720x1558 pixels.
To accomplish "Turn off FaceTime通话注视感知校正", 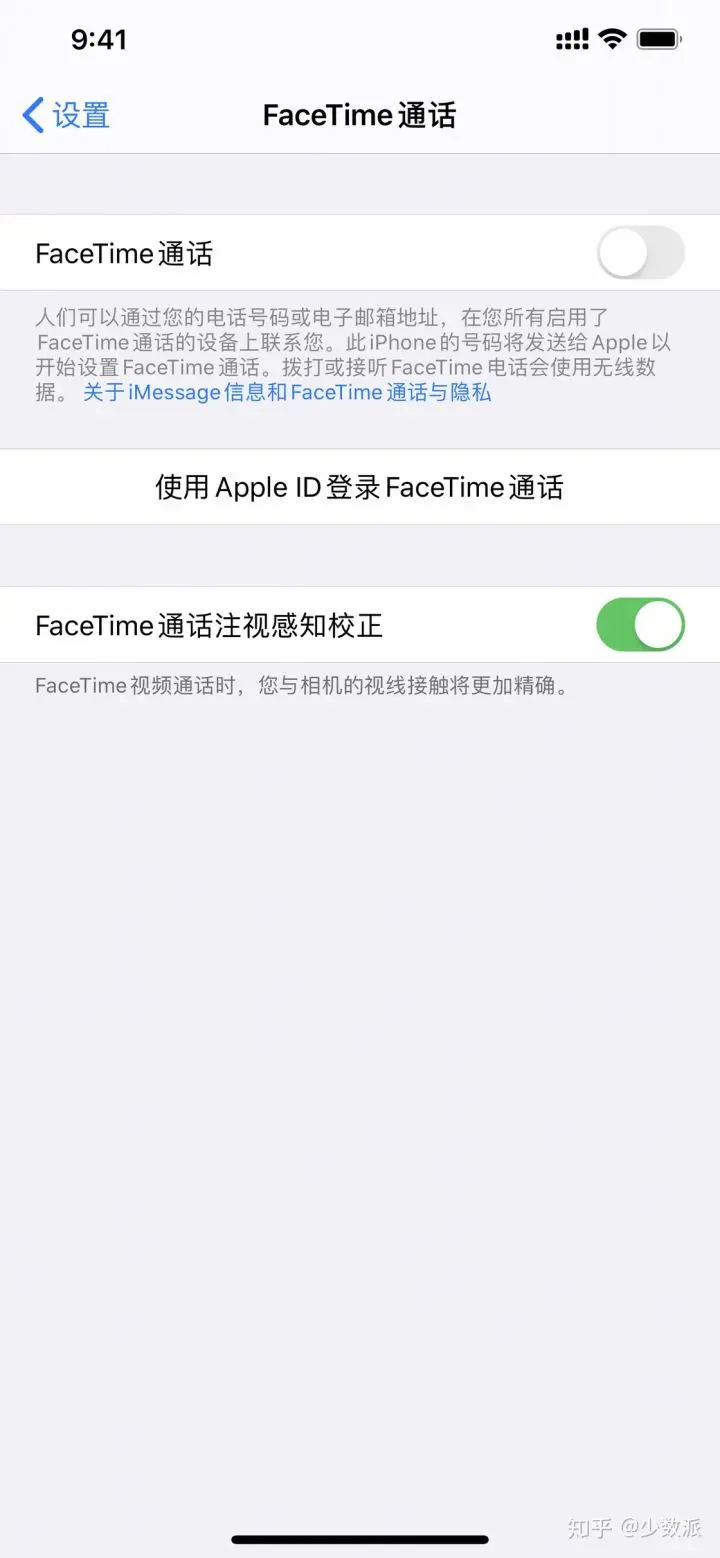I will (x=640, y=625).
